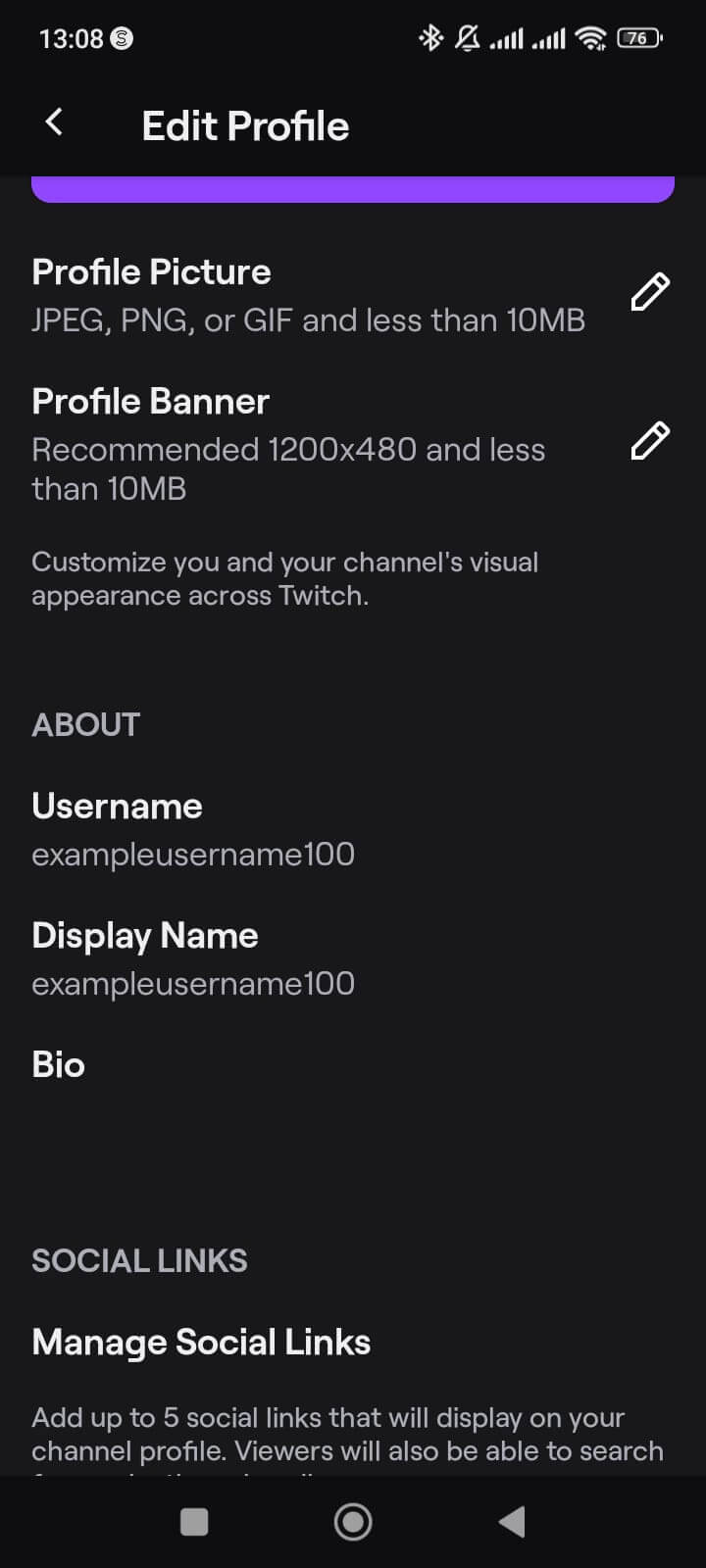Tap the back arrow to leave Edit Profile

tap(54, 122)
